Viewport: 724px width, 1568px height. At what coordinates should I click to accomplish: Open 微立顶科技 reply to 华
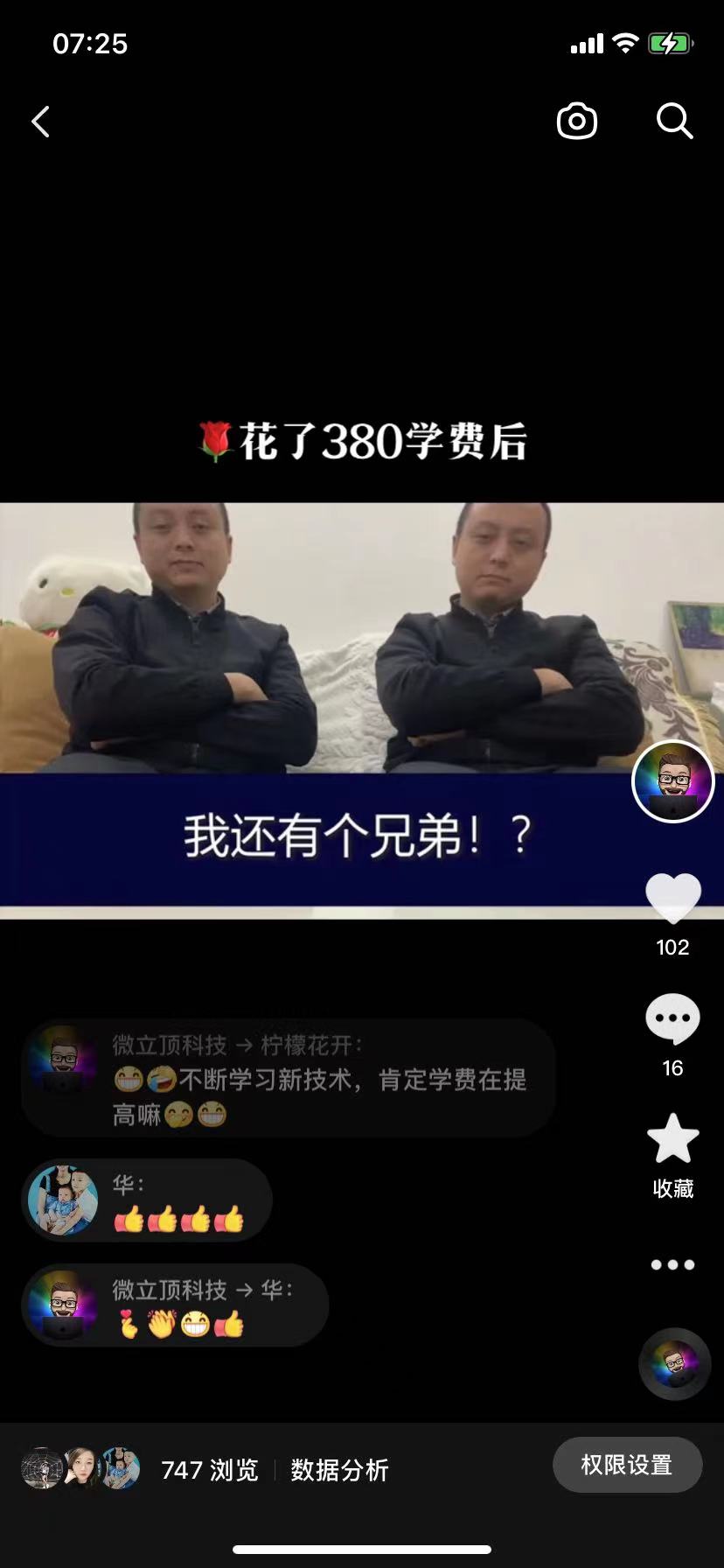point(175,1305)
